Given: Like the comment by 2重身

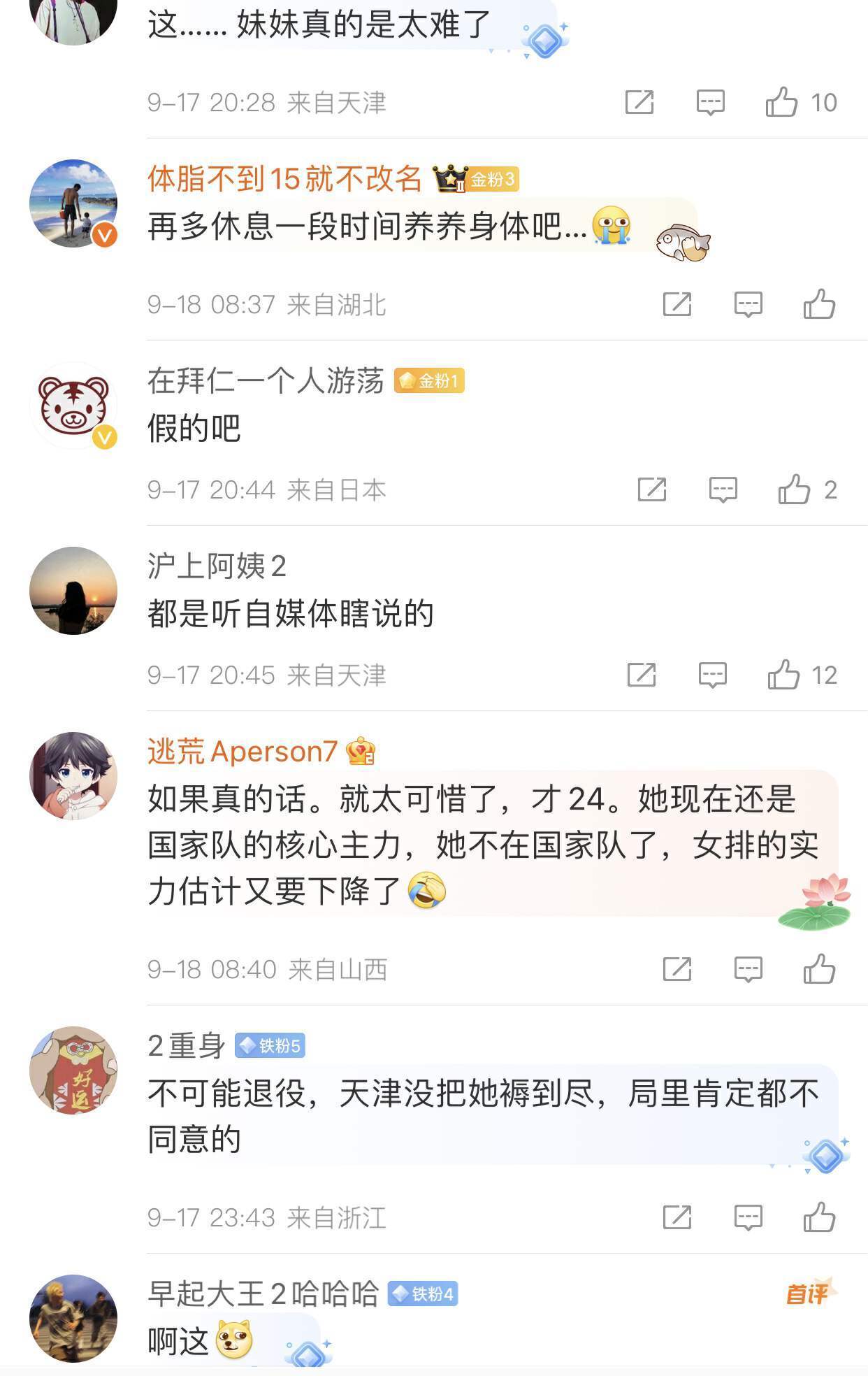Looking at the screenshot, I should pyautogui.click(x=819, y=1217).
